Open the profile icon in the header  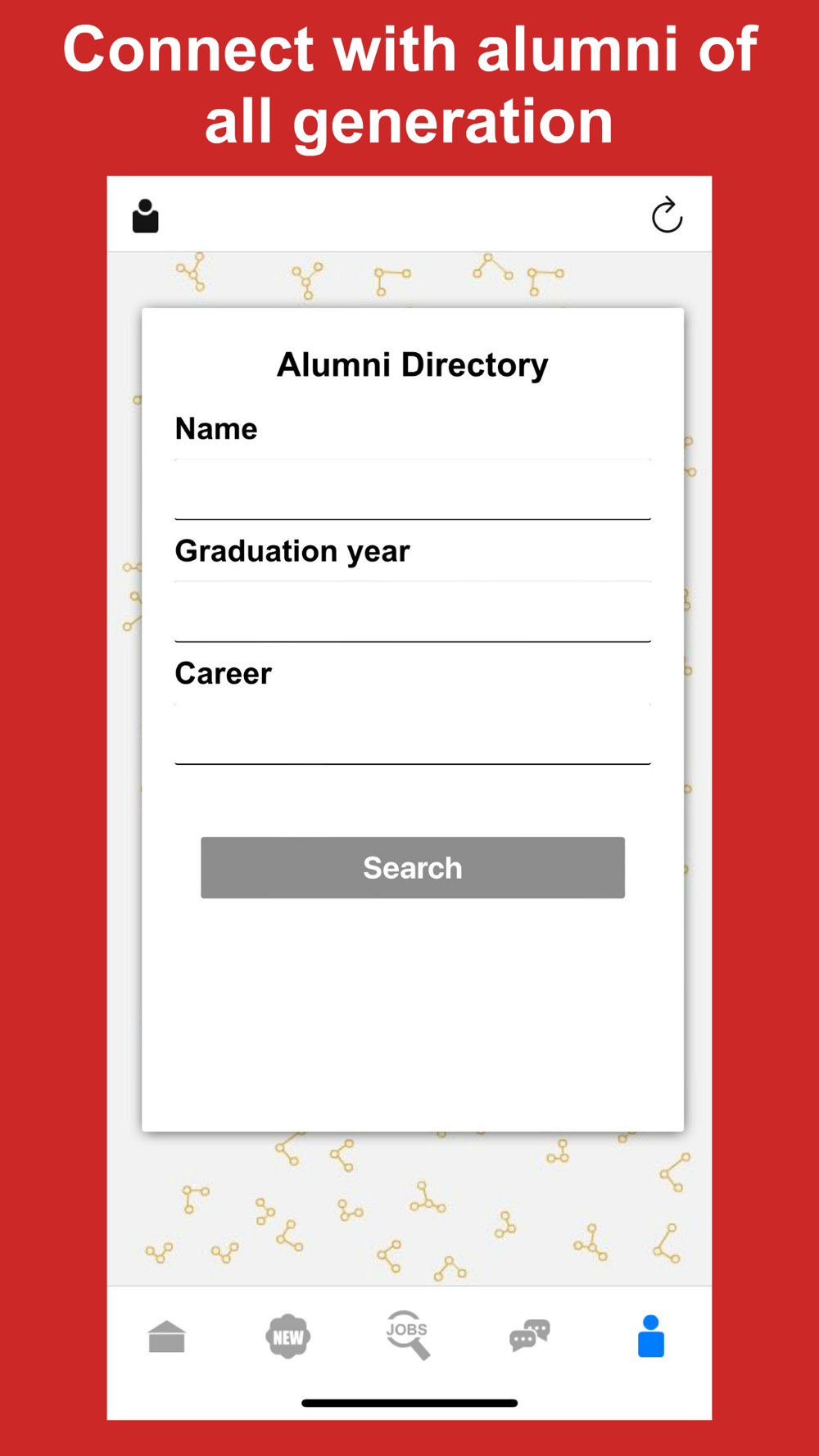[146, 216]
